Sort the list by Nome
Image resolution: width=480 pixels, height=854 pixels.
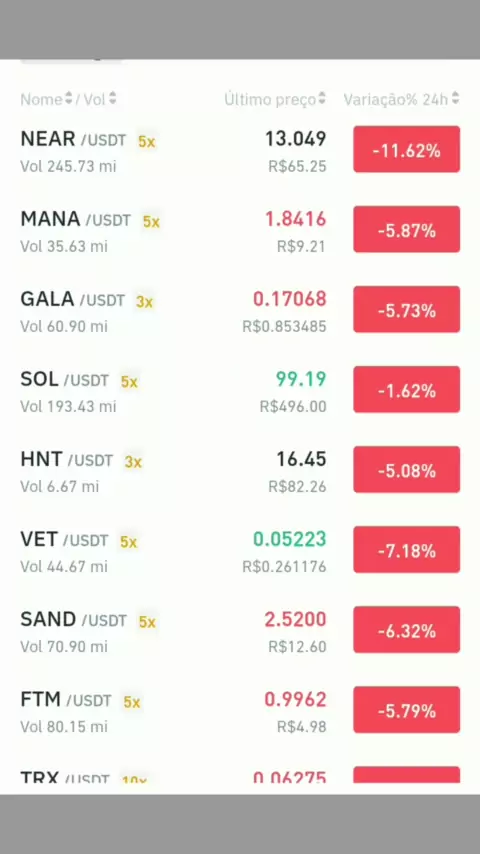tap(46, 99)
